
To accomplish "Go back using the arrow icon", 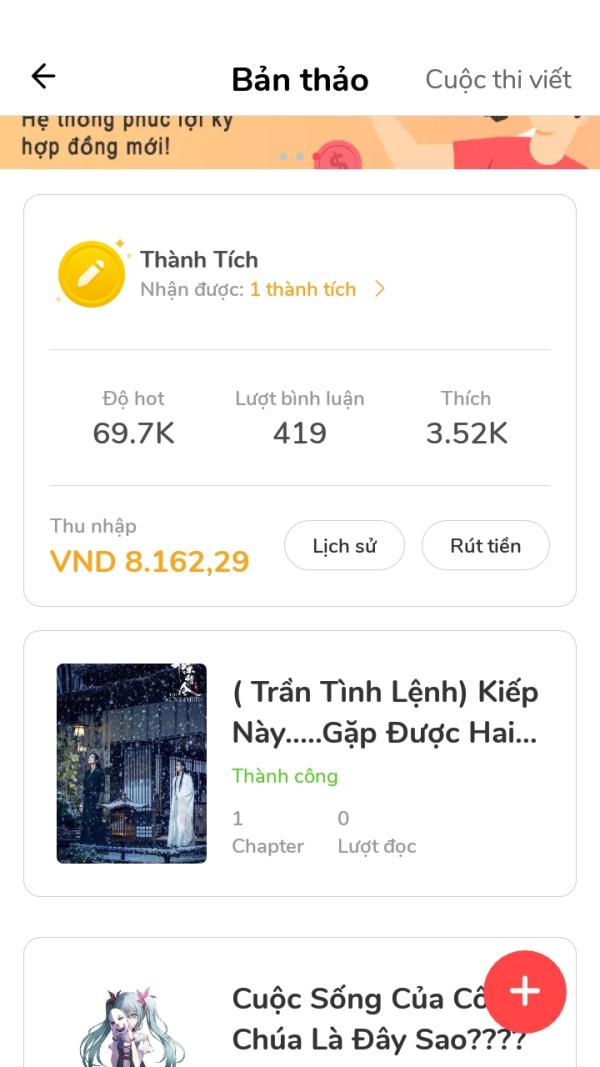I will tap(43, 77).
